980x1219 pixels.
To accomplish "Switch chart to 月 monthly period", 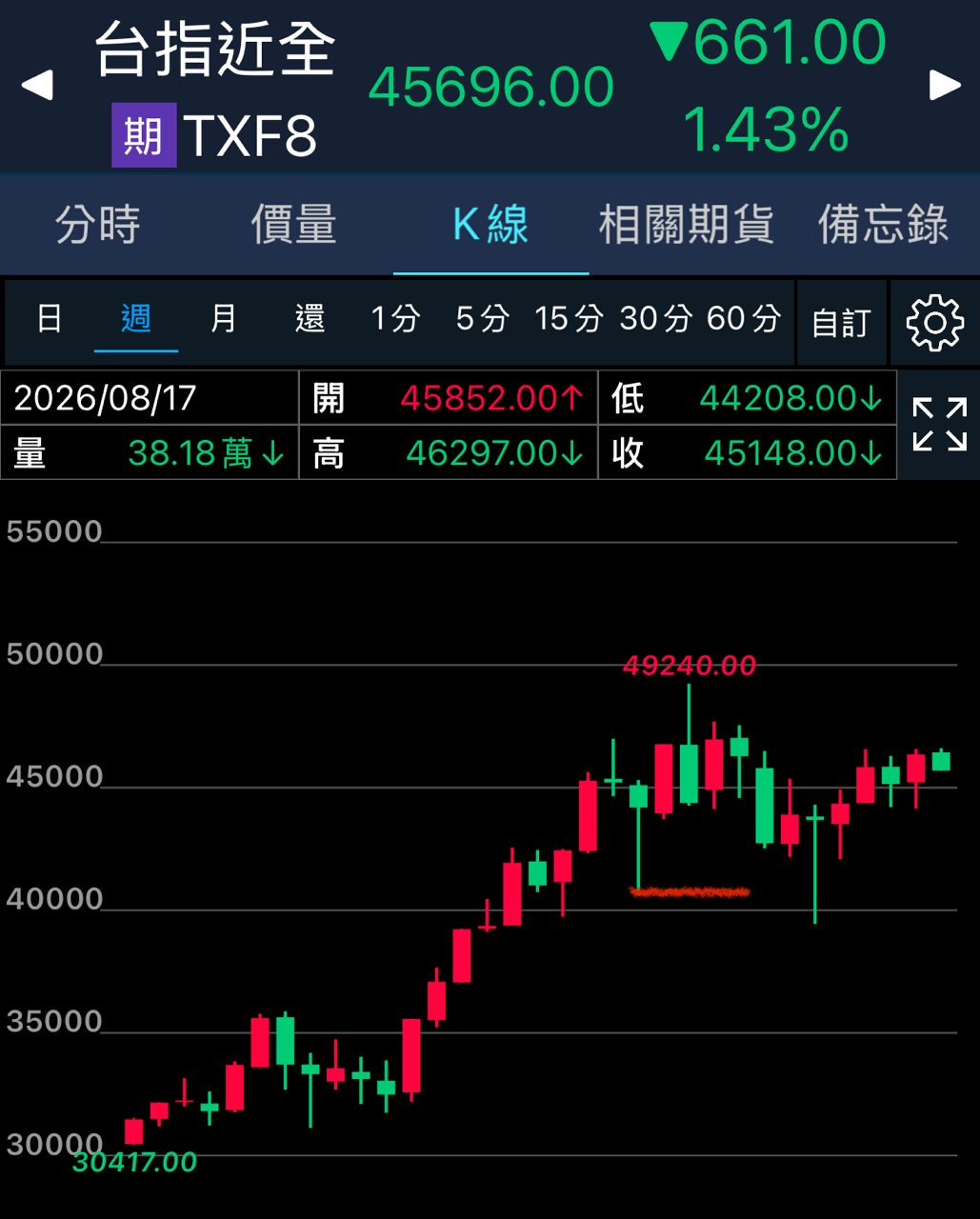I will (223, 318).
